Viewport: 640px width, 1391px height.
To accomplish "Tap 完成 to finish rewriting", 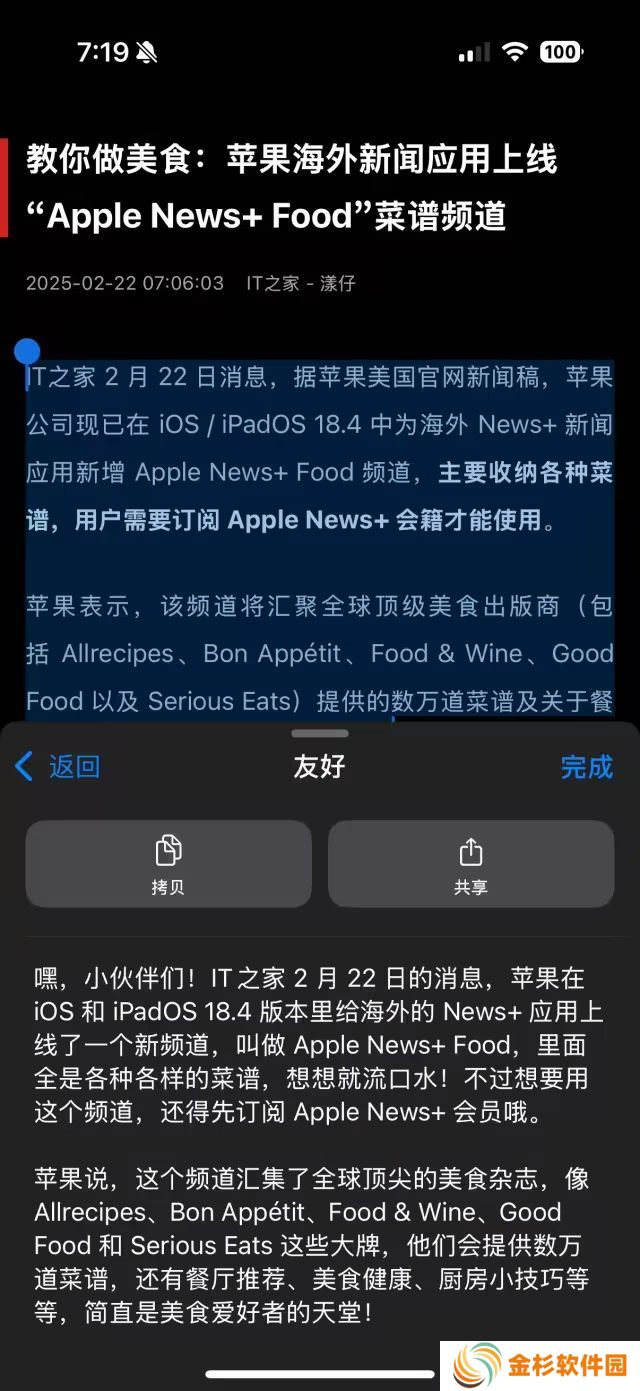I will click(x=586, y=767).
